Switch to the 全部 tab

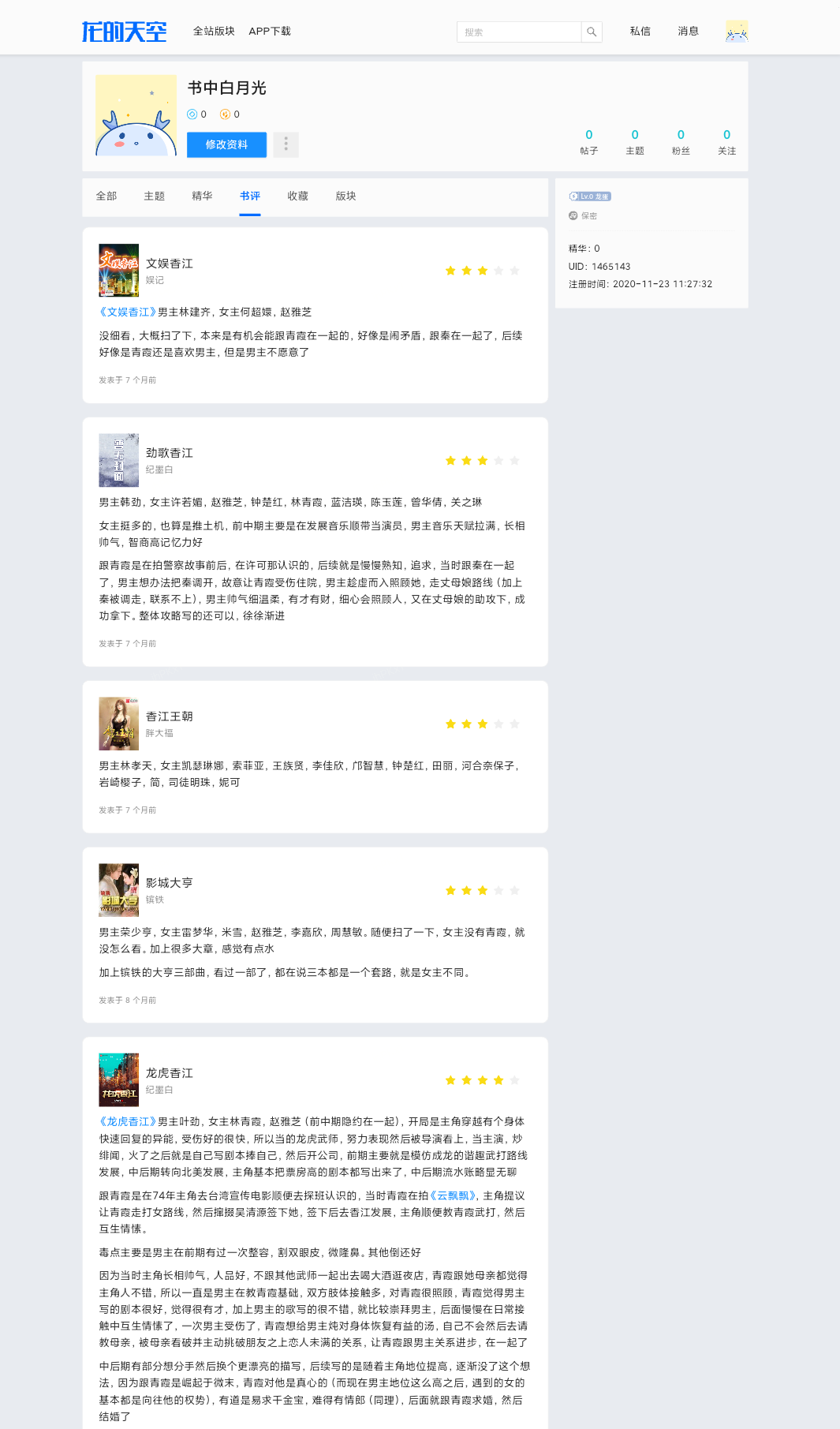[x=106, y=196]
